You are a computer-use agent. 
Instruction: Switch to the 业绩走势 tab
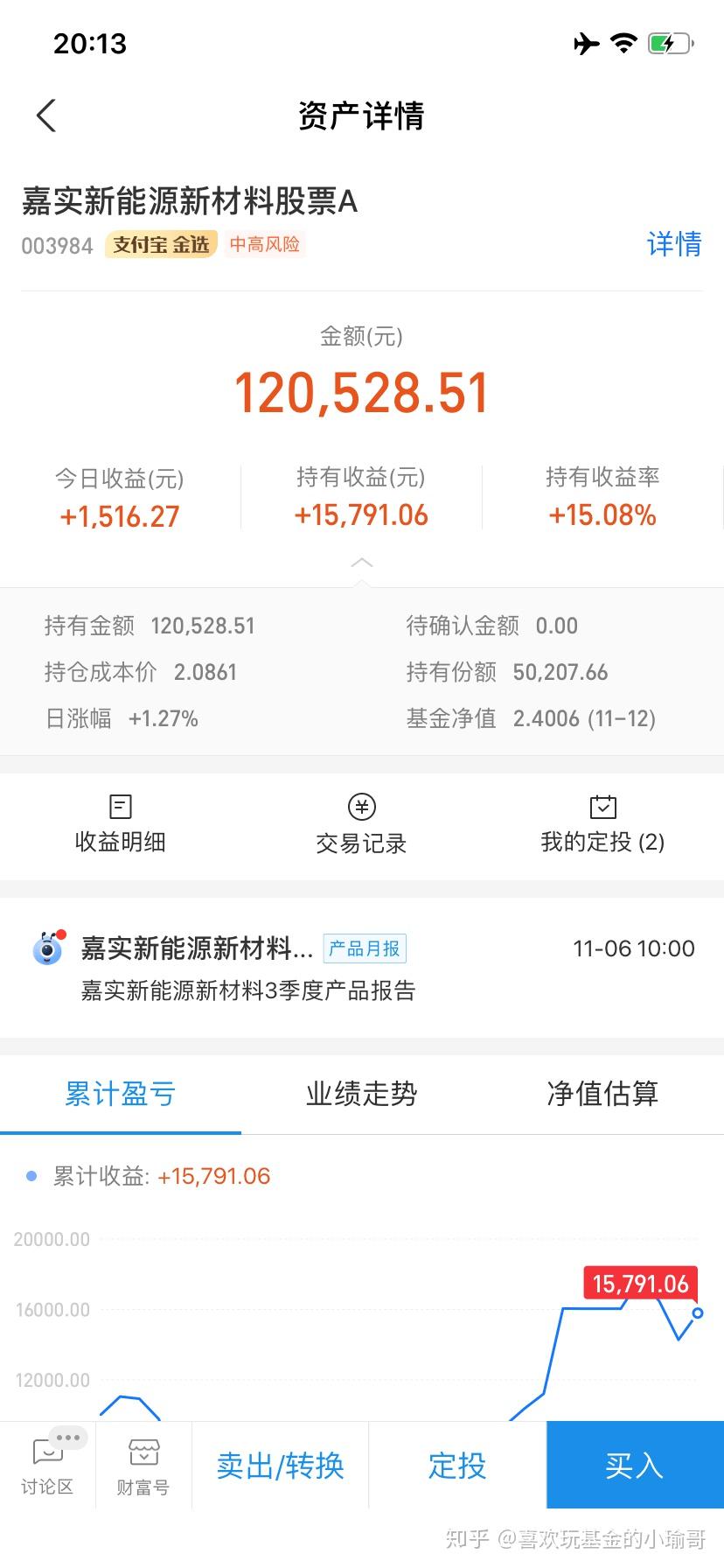tap(361, 1094)
